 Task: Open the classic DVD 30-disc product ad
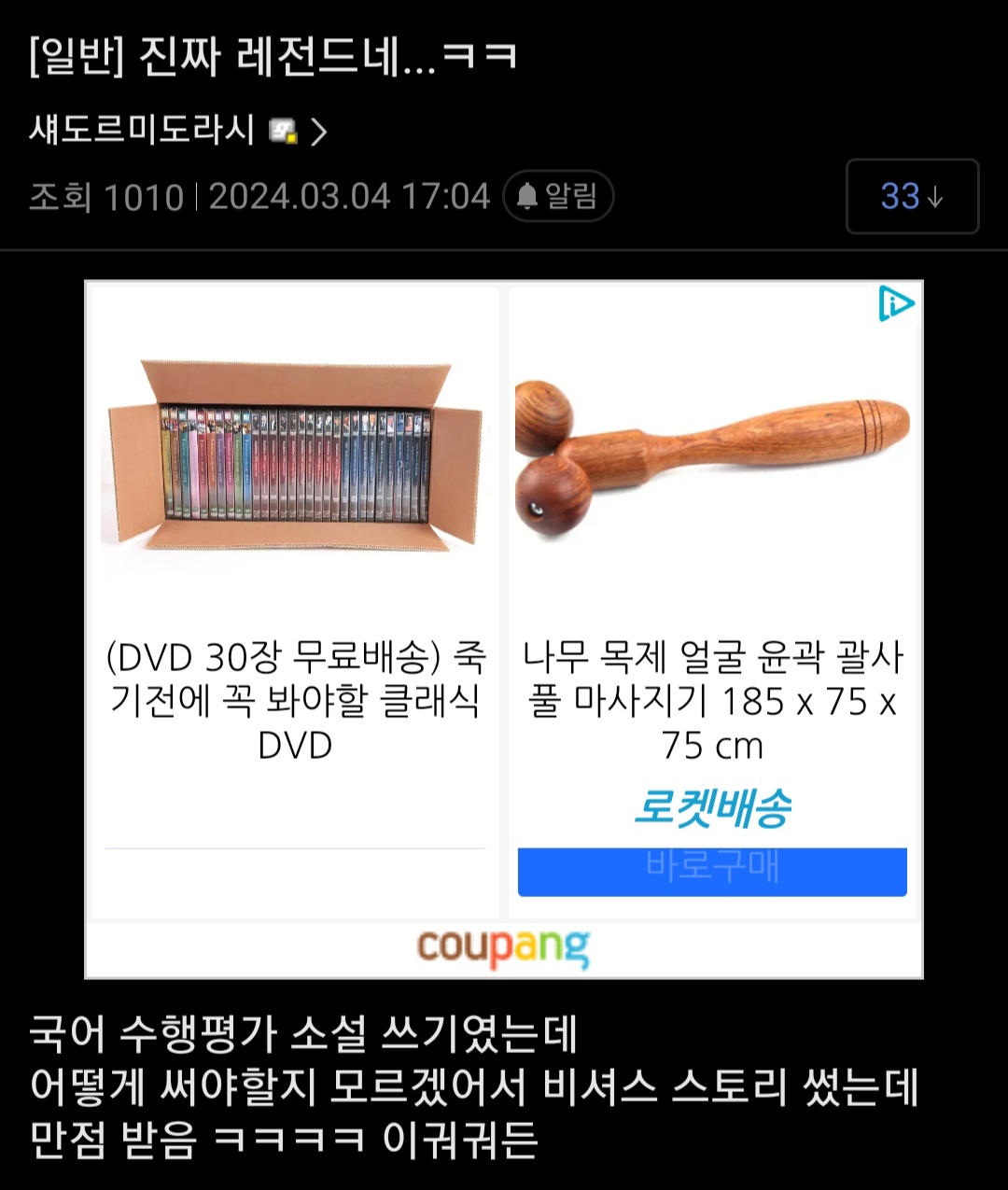point(295,560)
